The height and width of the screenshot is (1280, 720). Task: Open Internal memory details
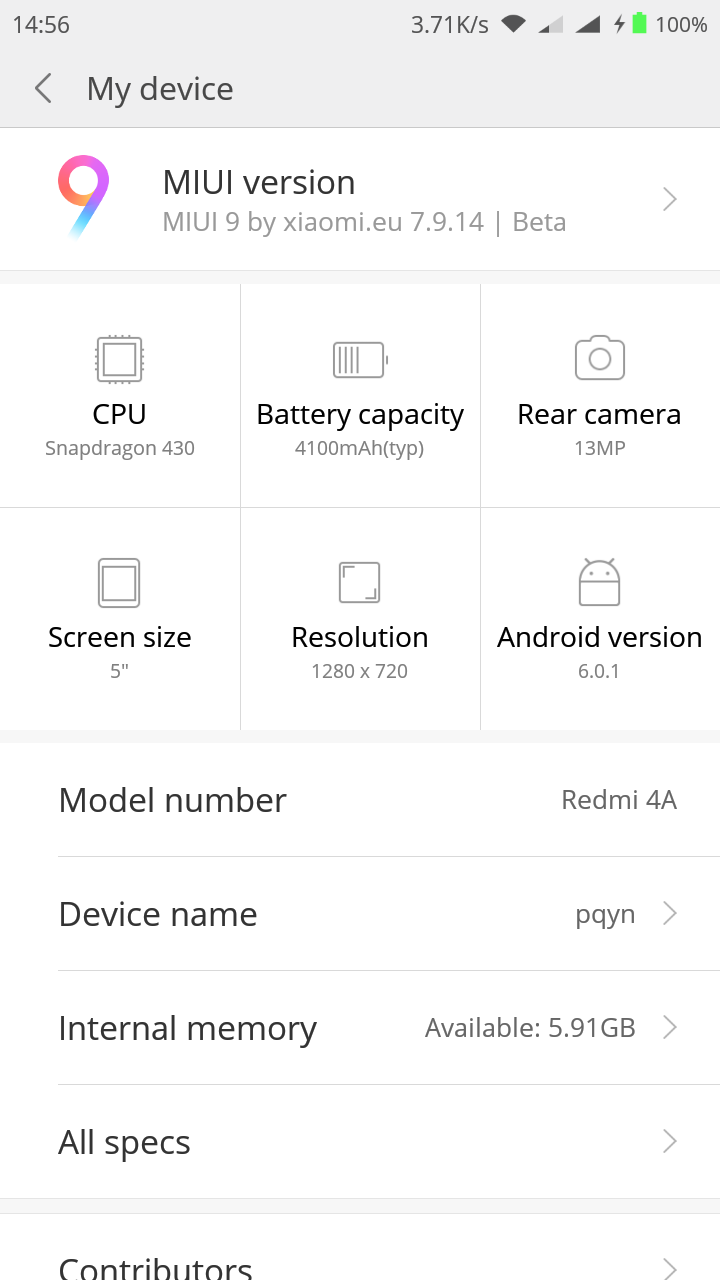(x=360, y=1028)
